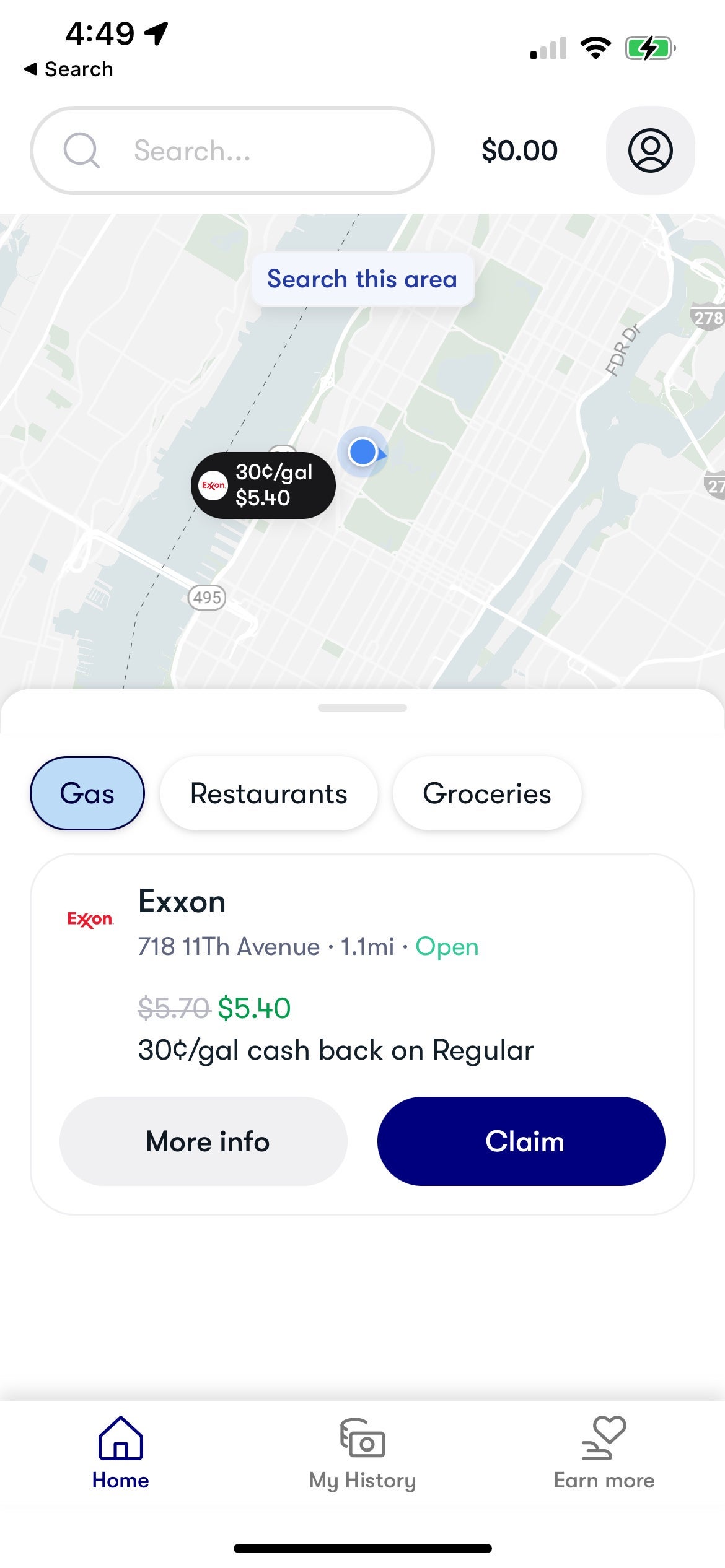Image resolution: width=725 pixels, height=1568 pixels.
Task: Select the Exxon logo on the station card
Action: [x=90, y=920]
